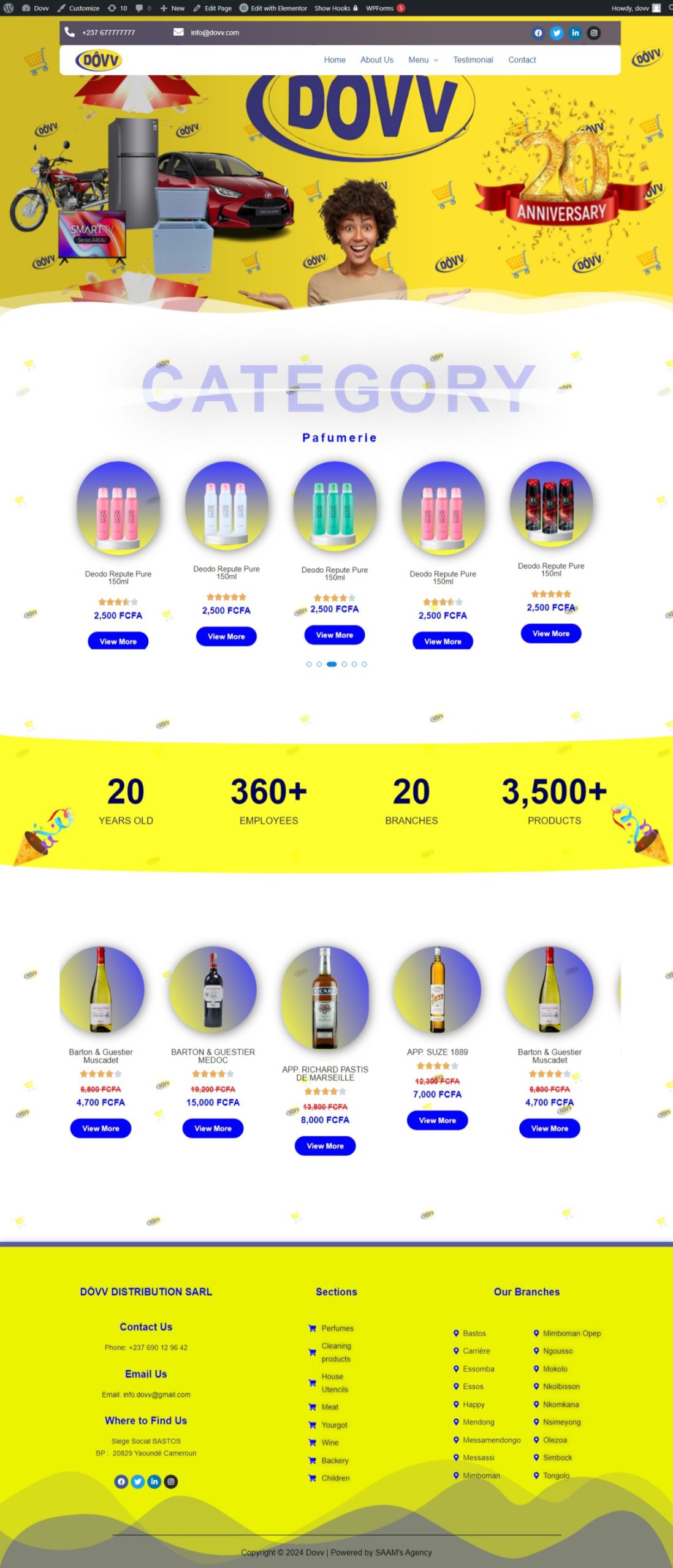Open the Contact page
This screenshot has width=673, height=1568.
(x=522, y=60)
